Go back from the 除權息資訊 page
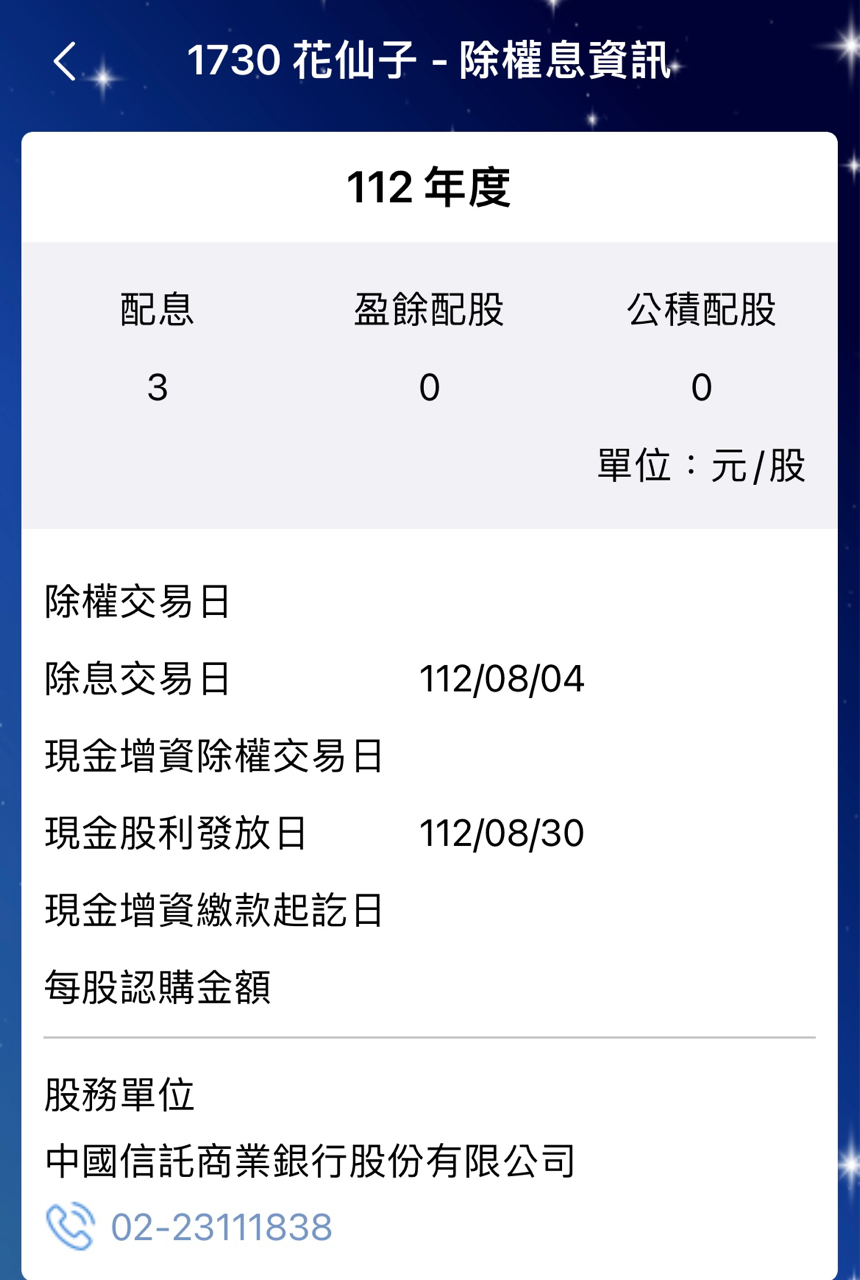 64,62
